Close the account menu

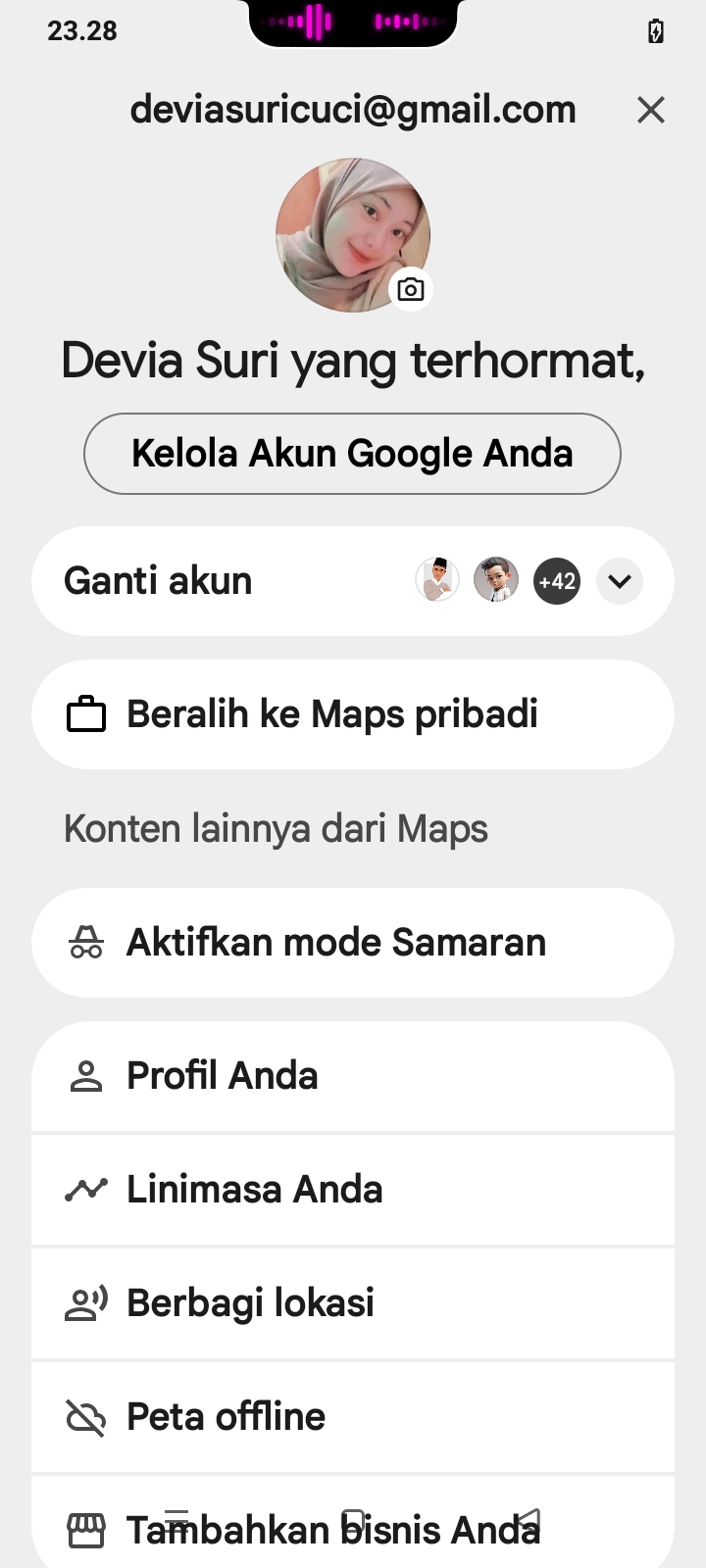tap(650, 110)
